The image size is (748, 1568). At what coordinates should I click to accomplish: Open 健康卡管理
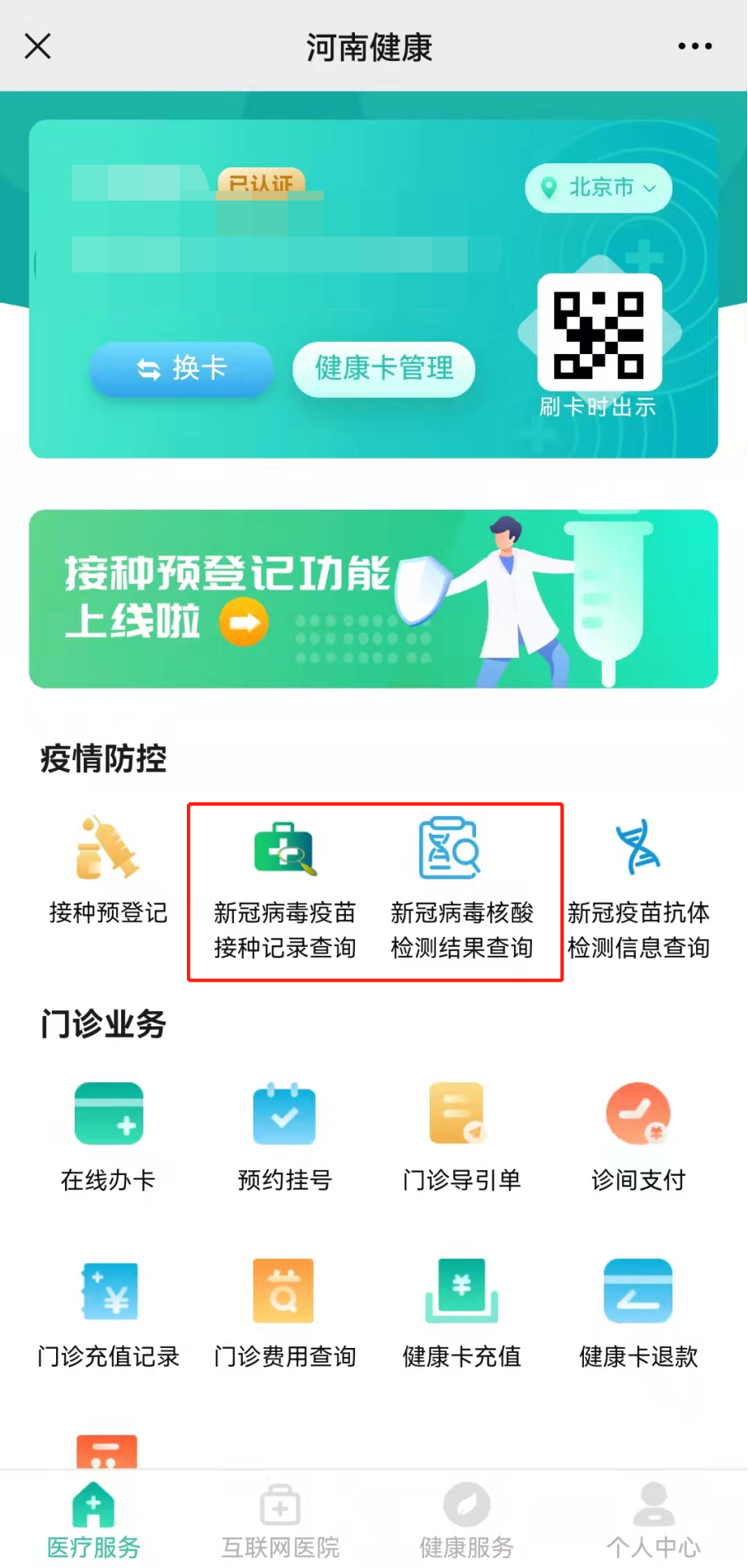383,369
